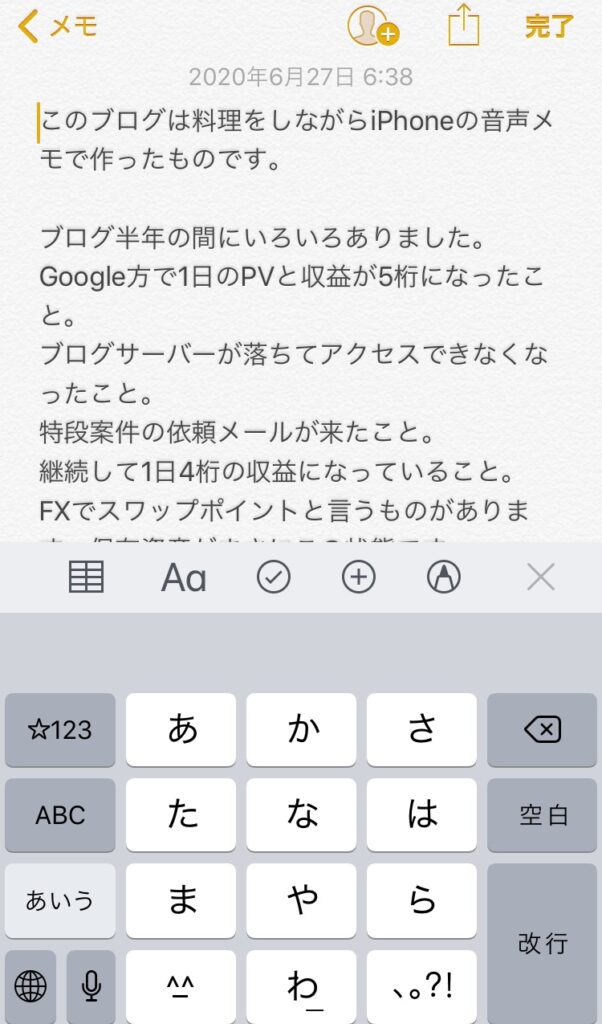Close the formatting toolbar

[540, 577]
